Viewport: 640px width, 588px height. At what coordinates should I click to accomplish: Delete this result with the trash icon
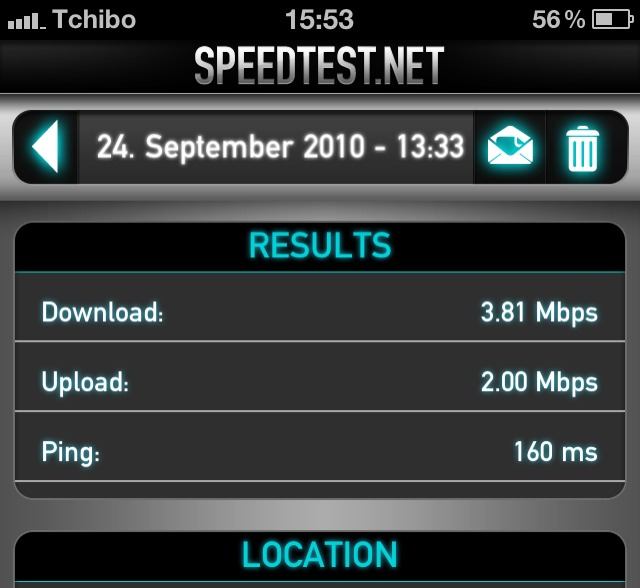point(582,149)
